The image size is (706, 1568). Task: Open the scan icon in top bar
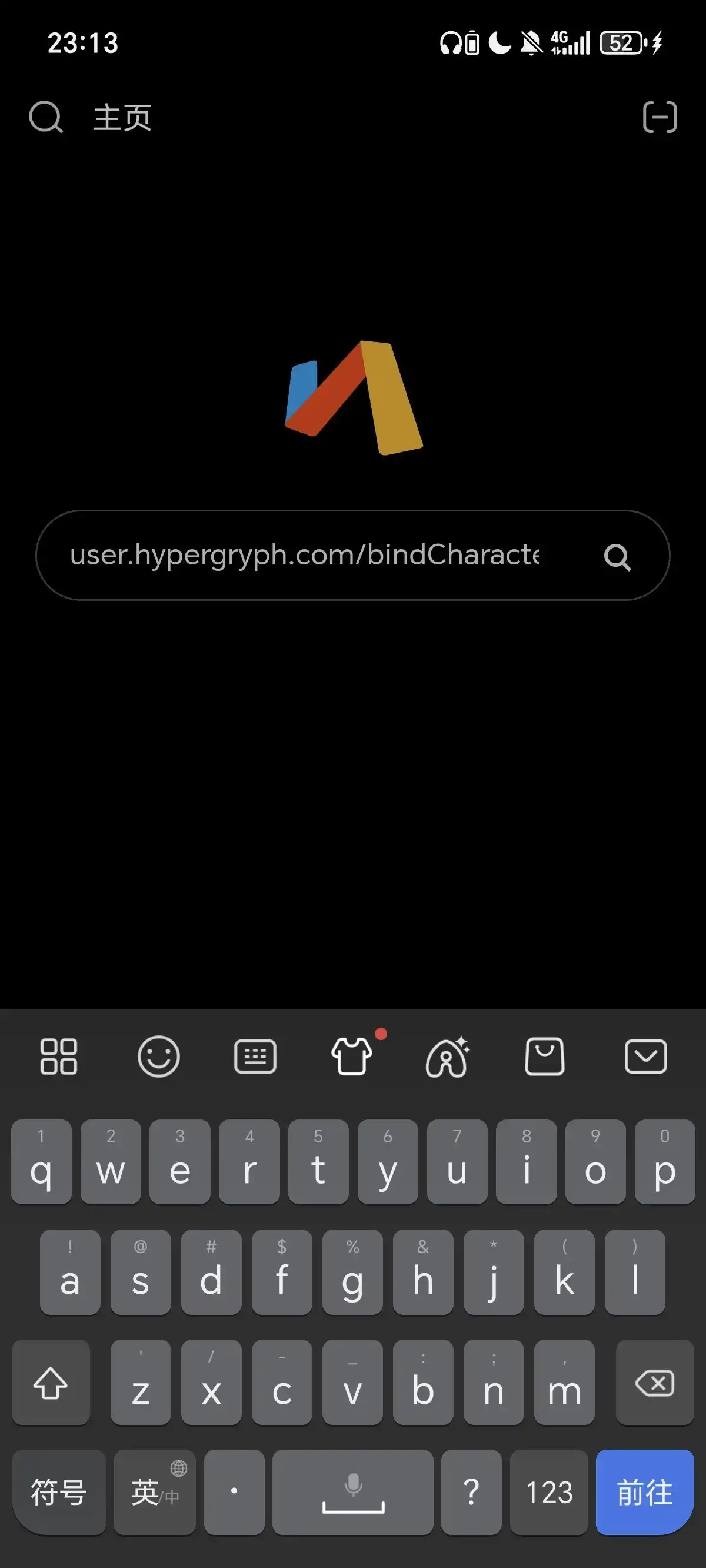pyautogui.click(x=660, y=117)
